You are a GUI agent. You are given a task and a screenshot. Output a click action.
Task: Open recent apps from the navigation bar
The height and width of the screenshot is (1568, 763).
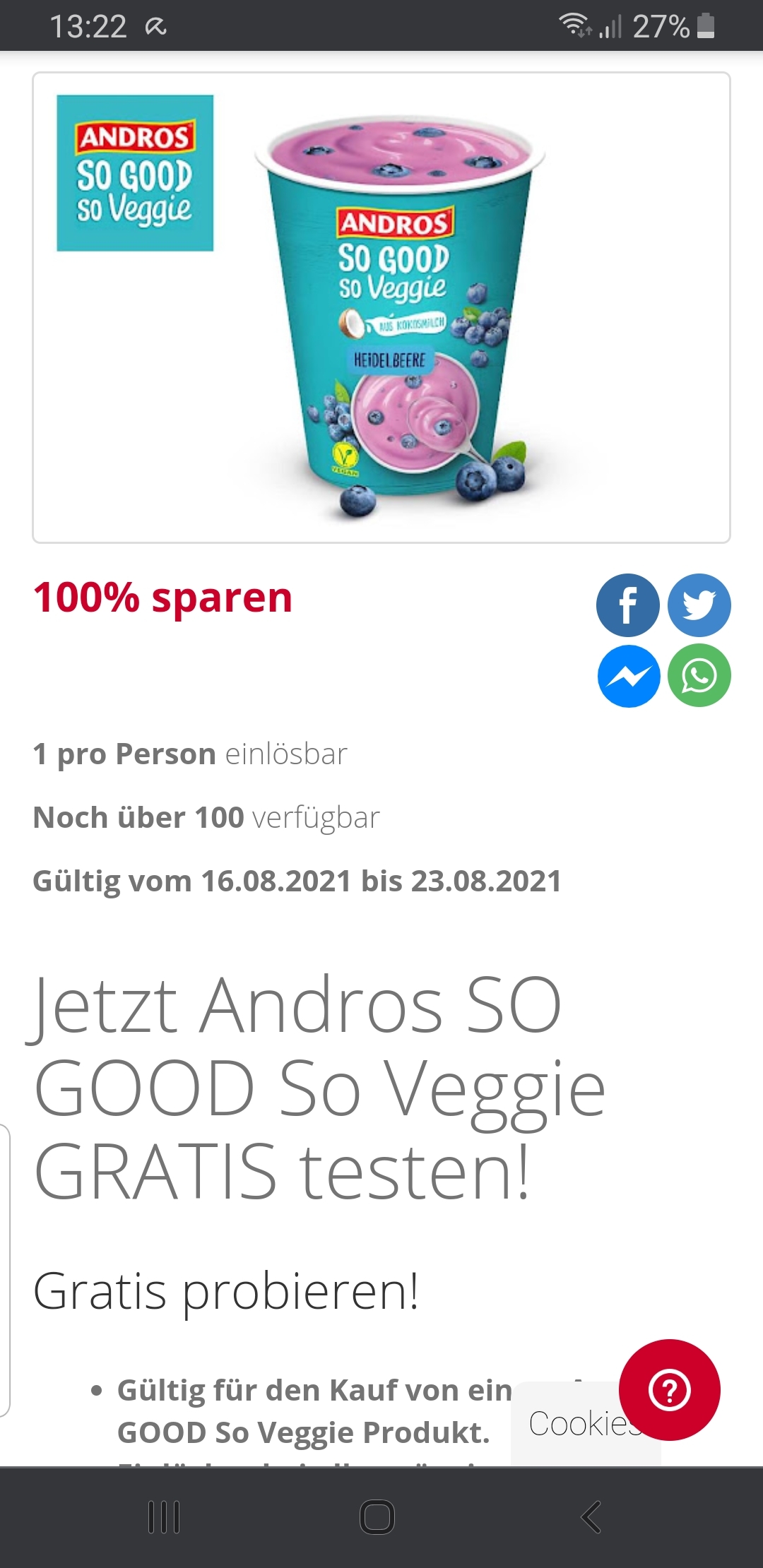164,1517
